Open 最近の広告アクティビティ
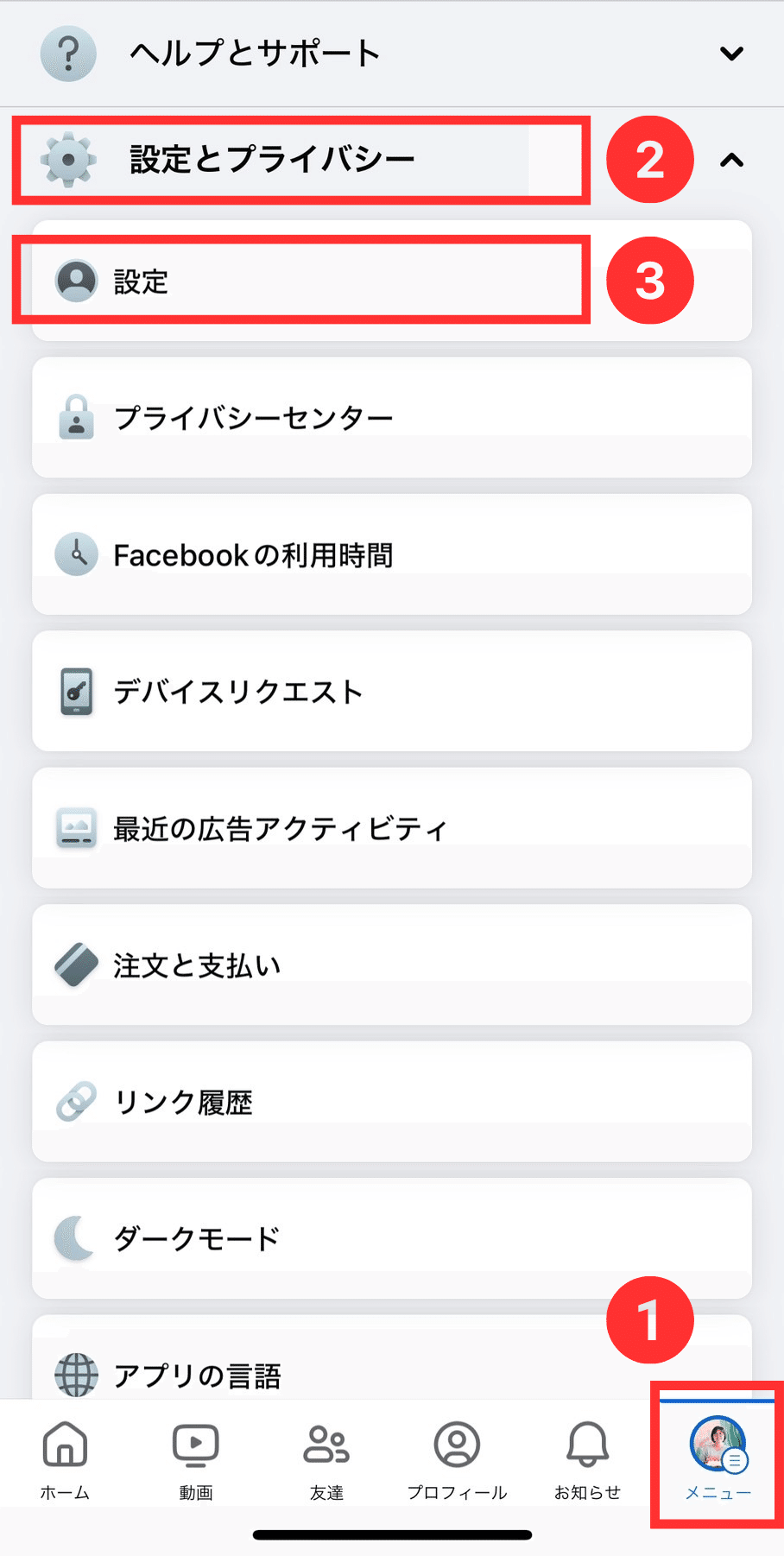The image size is (784, 1556). (392, 828)
